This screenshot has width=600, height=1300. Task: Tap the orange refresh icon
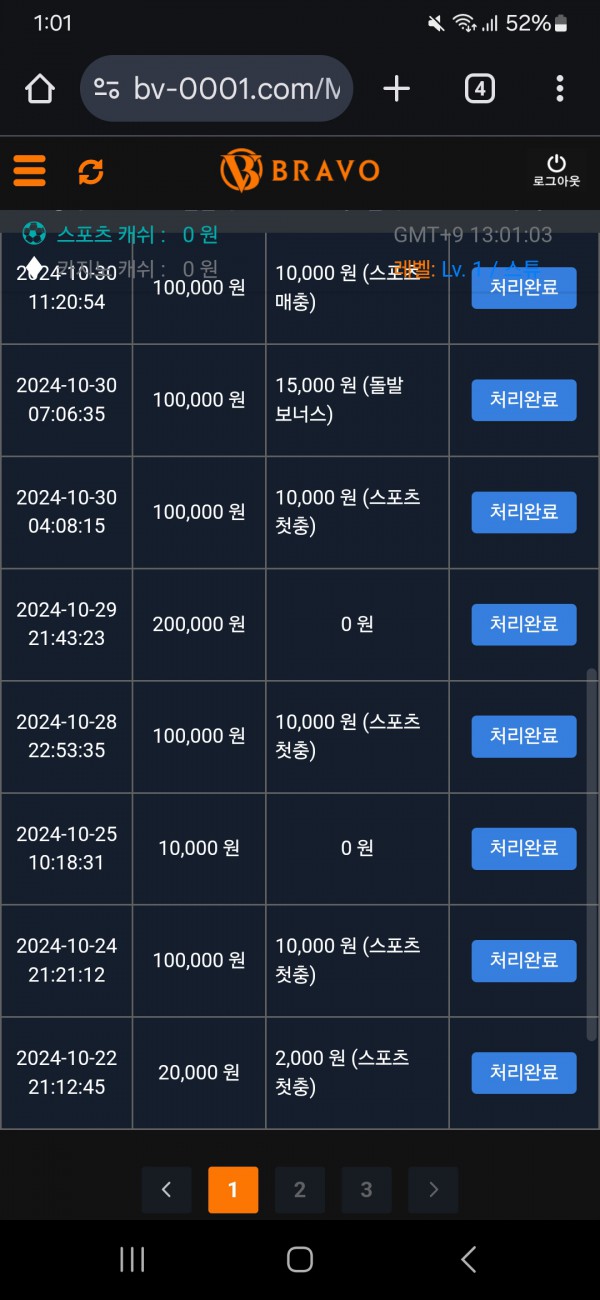pos(91,171)
